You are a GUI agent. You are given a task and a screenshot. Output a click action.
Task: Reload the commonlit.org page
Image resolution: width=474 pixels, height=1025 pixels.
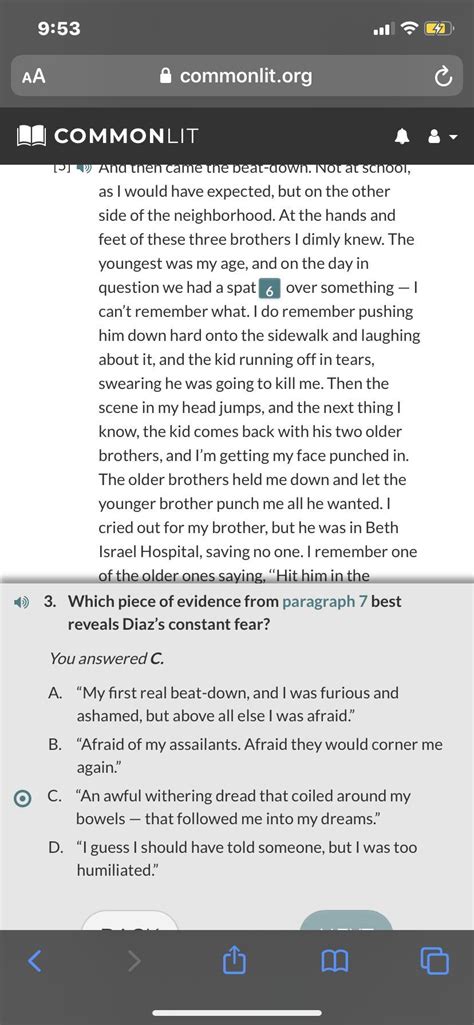(443, 77)
